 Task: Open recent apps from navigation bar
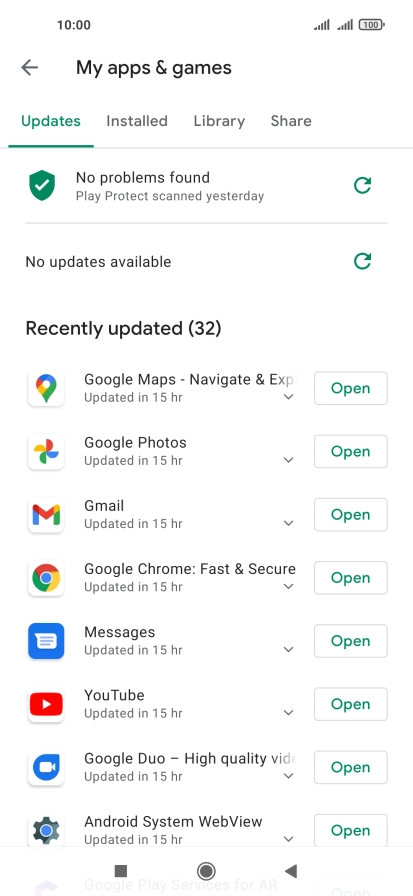121,871
